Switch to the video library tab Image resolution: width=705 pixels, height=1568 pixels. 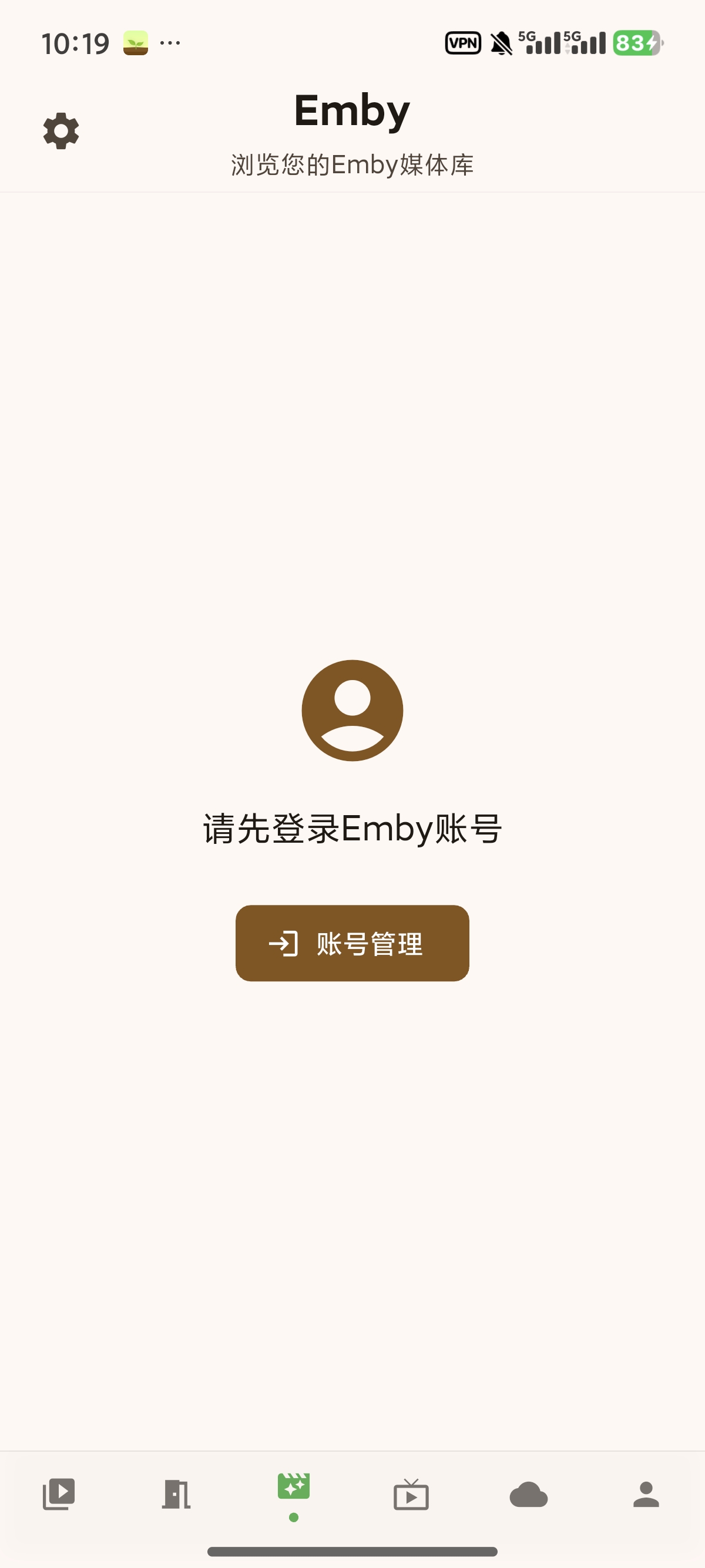tap(59, 1495)
